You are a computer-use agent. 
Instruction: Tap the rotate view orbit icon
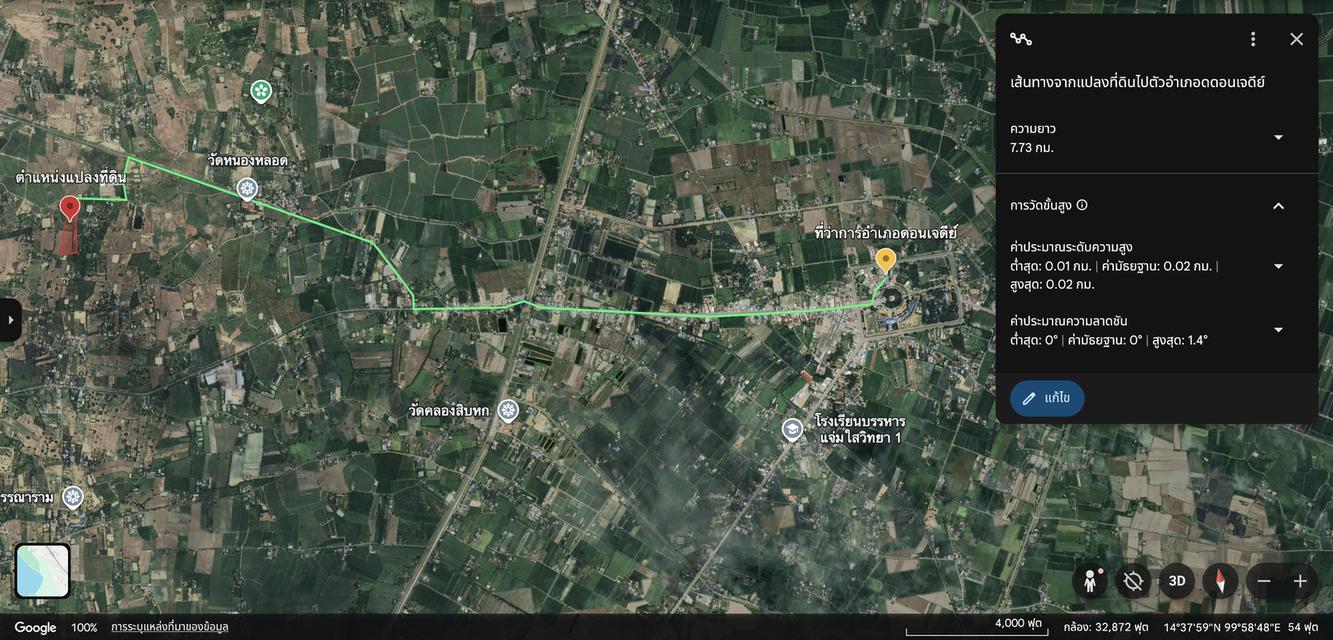[1133, 581]
